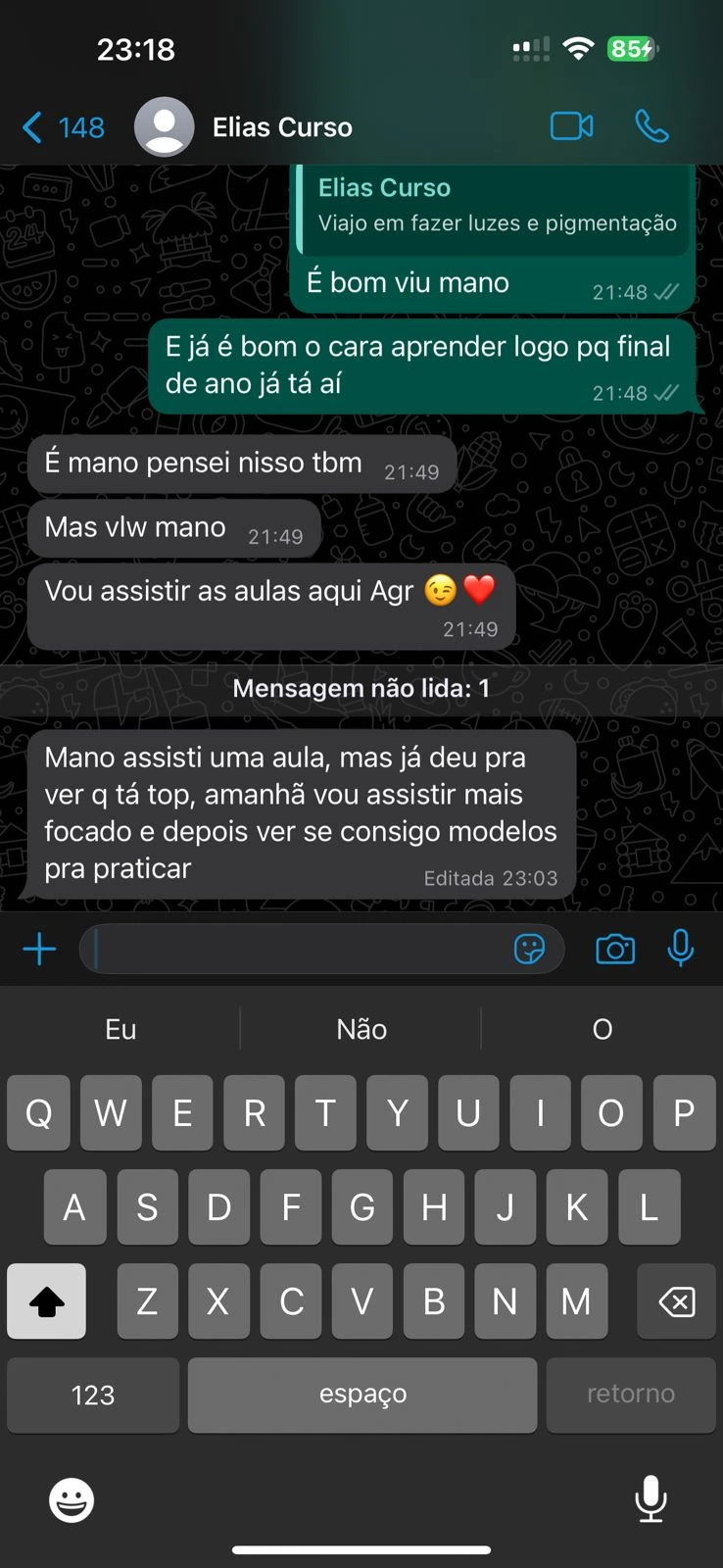Open Elias Curso contact info
This screenshot has height=1568, width=723.
[x=282, y=127]
